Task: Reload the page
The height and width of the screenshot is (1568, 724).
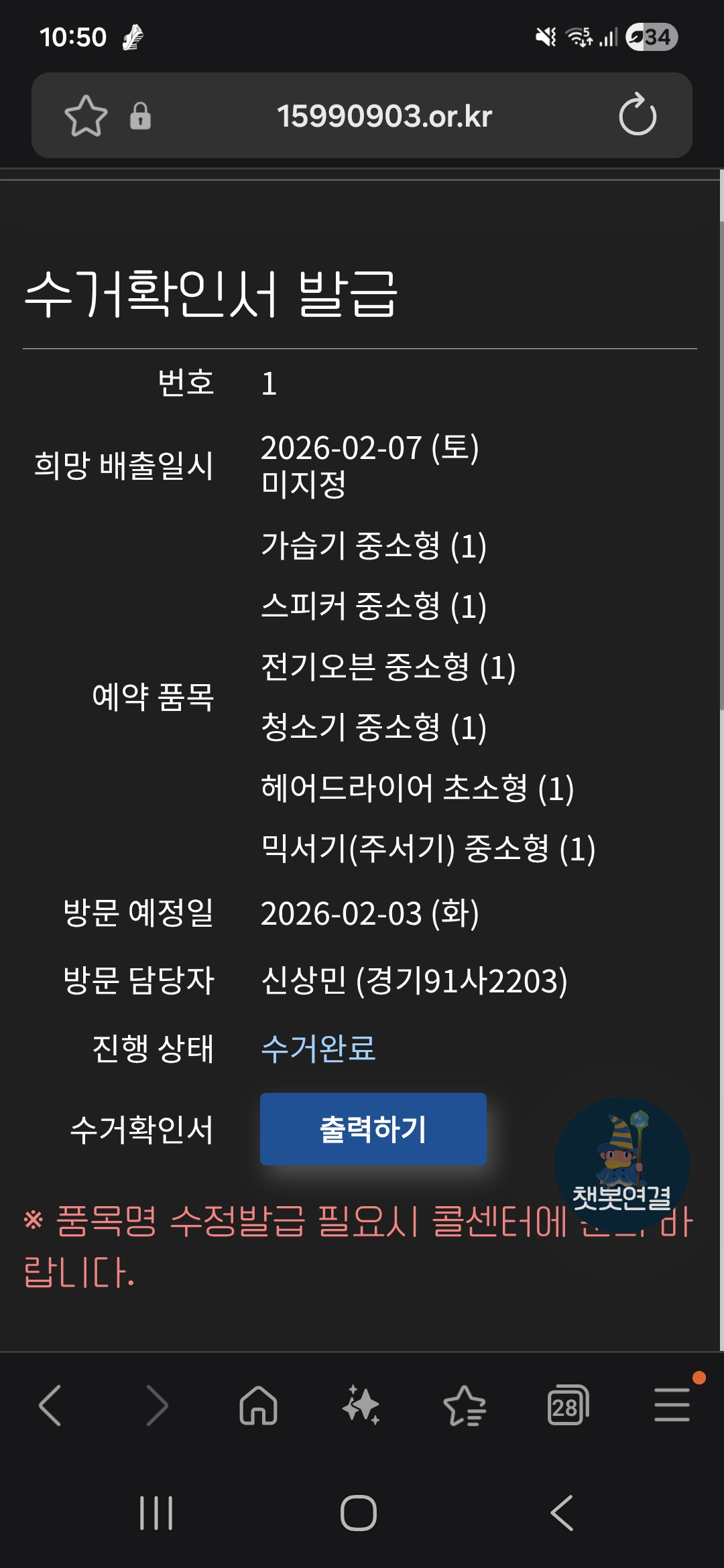Action: click(x=637, y=115)
